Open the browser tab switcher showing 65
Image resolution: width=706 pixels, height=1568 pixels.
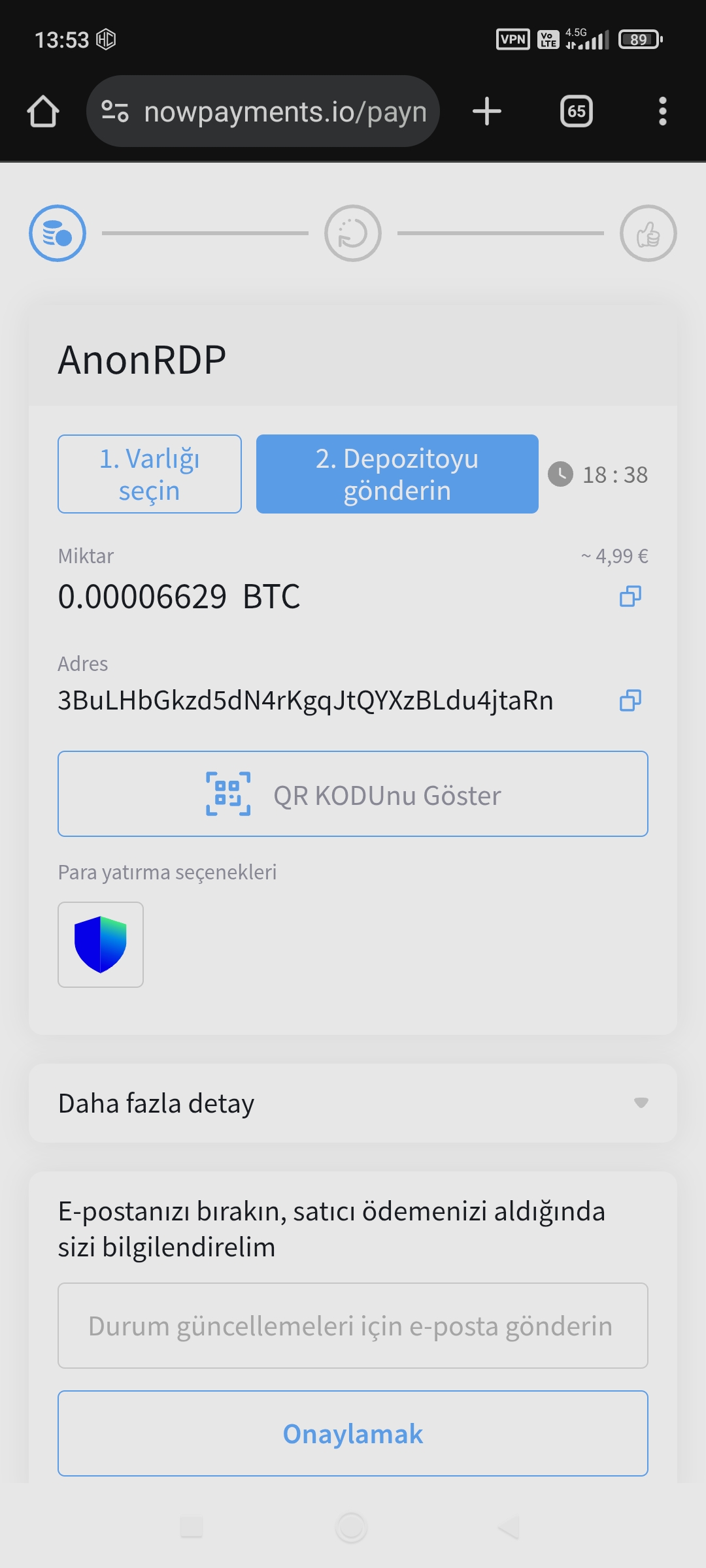[576, 111]
